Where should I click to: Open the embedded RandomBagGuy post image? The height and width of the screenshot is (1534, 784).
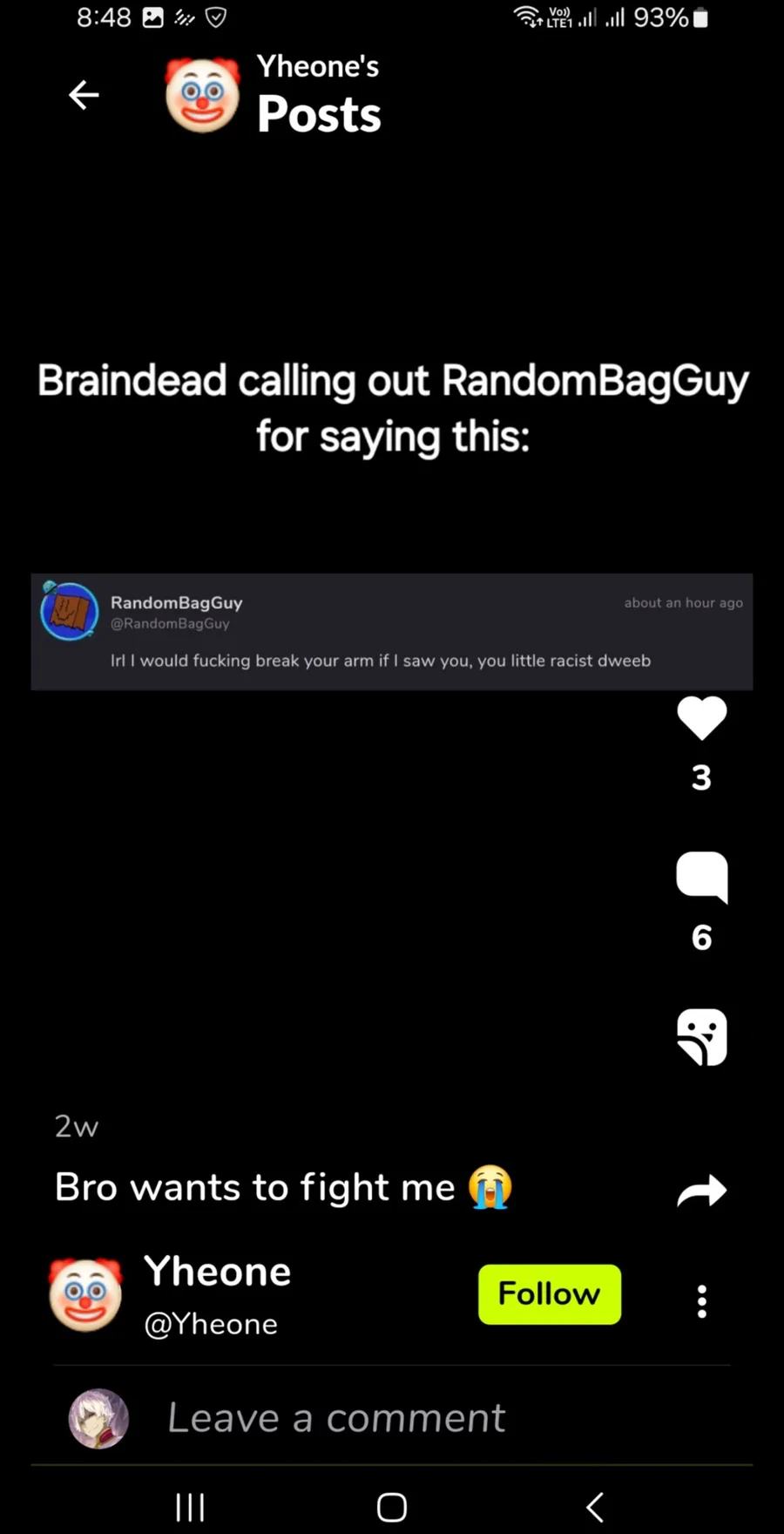(392, 632)
